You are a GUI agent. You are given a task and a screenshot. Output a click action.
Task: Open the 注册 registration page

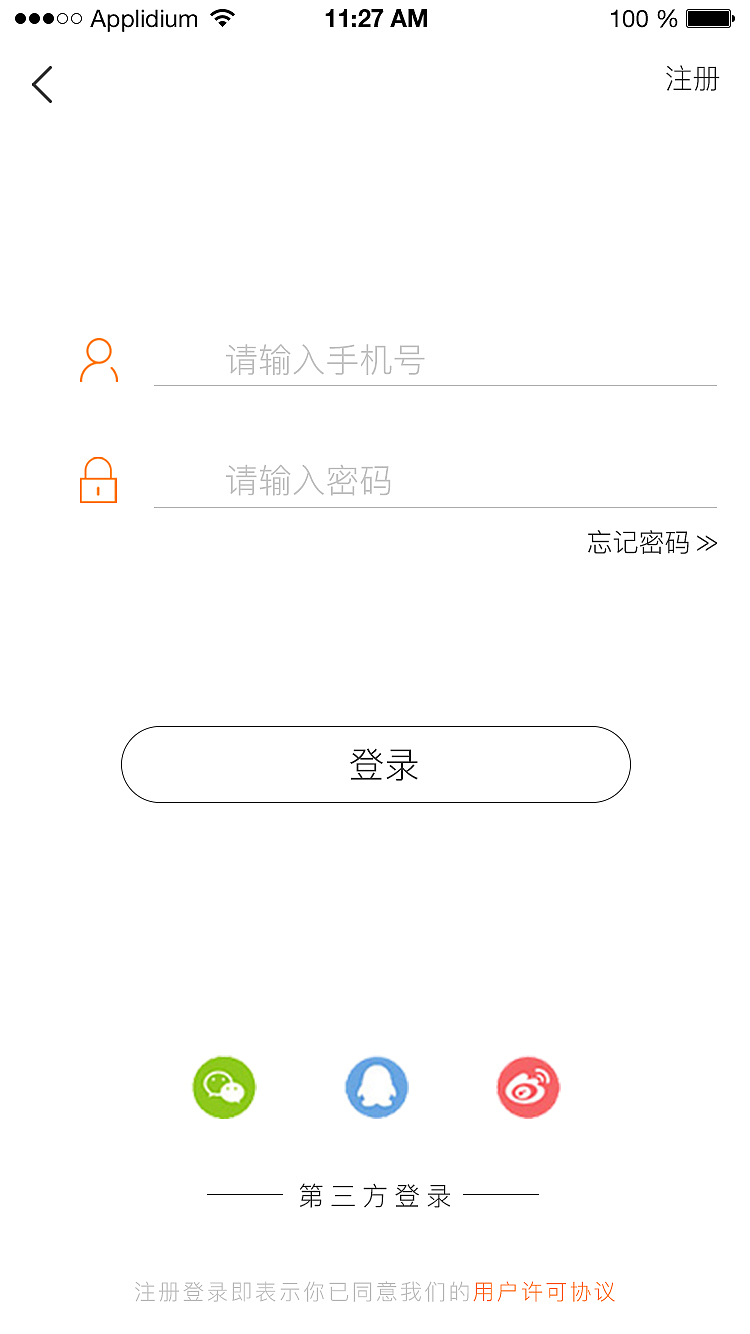point(691,79)
